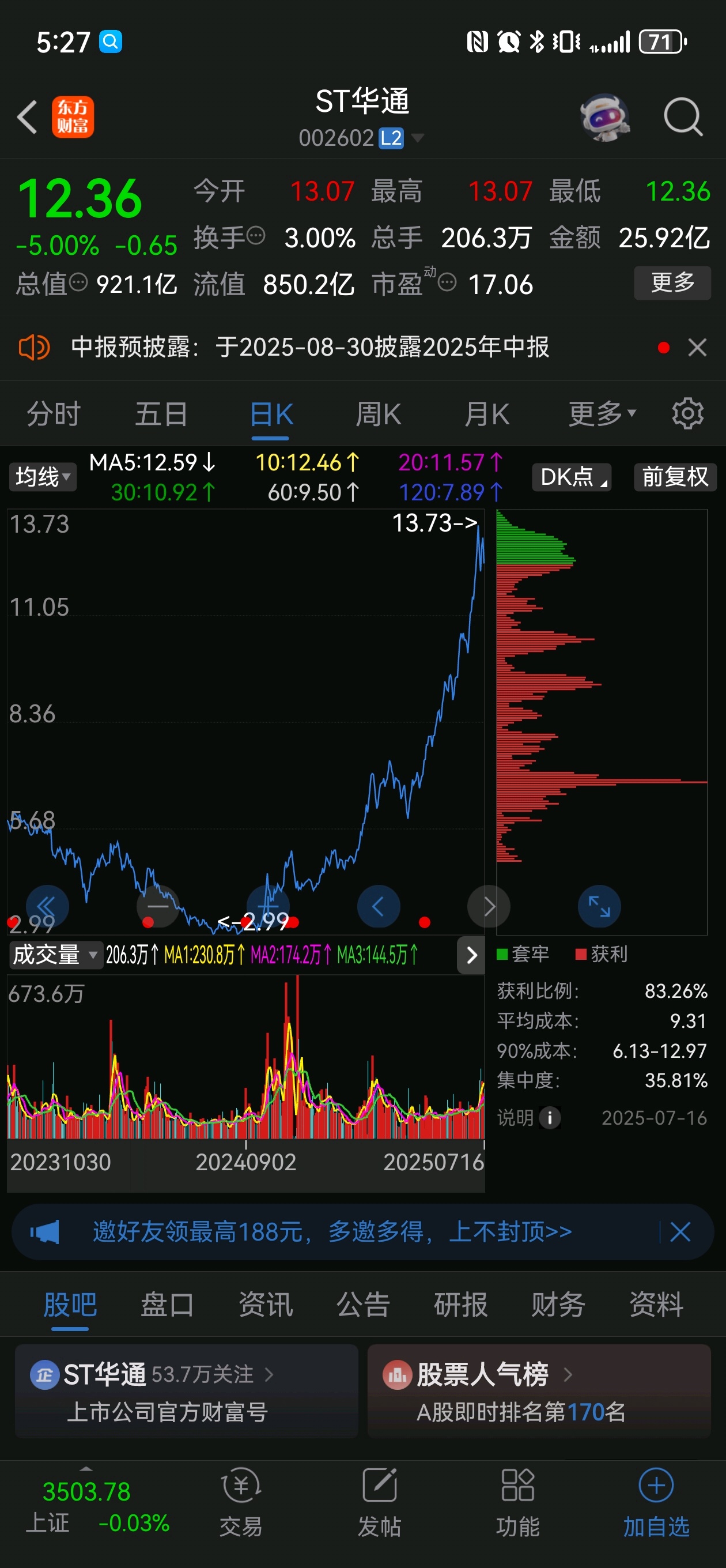Expand chart with the fullscreen arrows button
726x1568 pixels.
tap(599, 906)
